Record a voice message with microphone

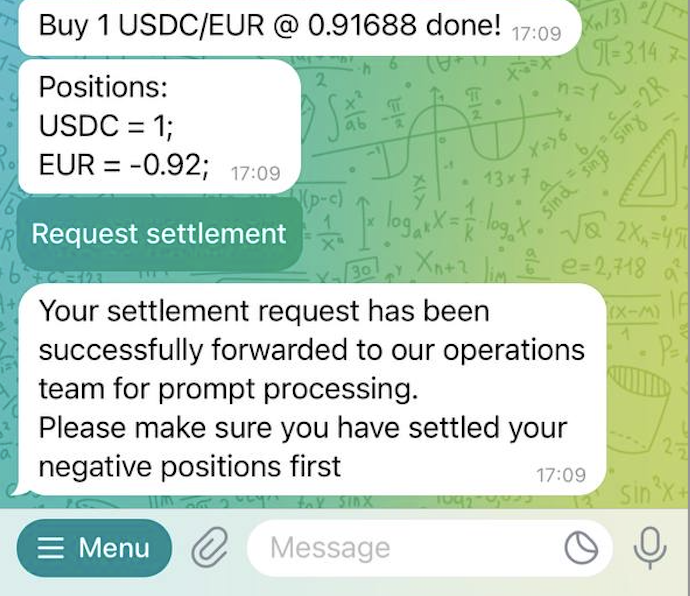[x=650, y=548]
